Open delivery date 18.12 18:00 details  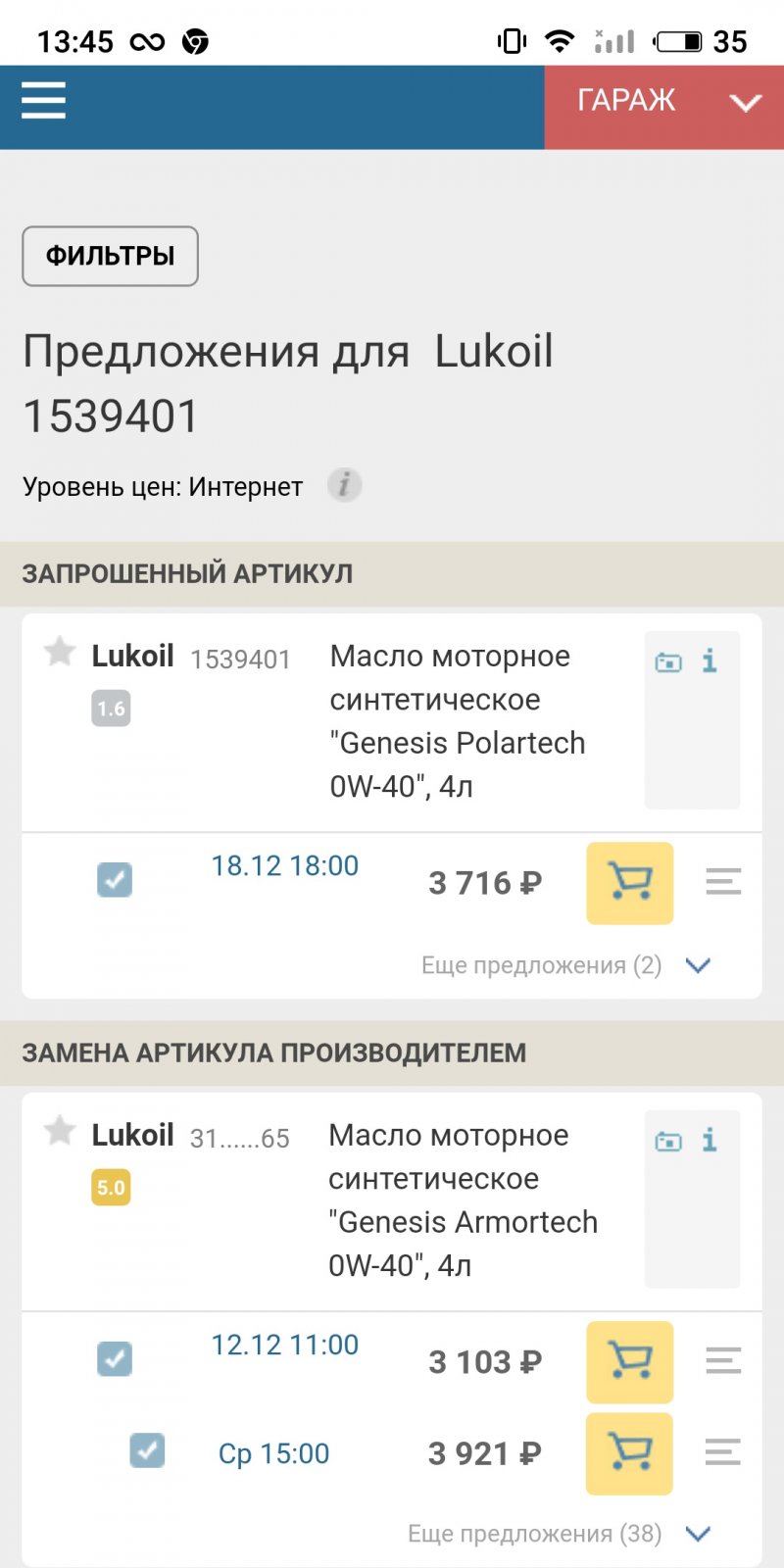pos(285,866)
